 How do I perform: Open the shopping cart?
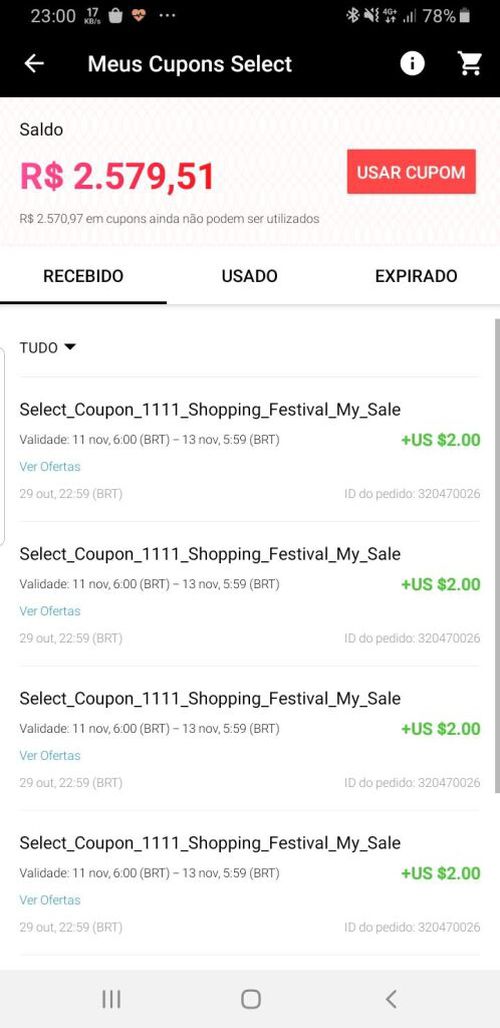point(470,64)
